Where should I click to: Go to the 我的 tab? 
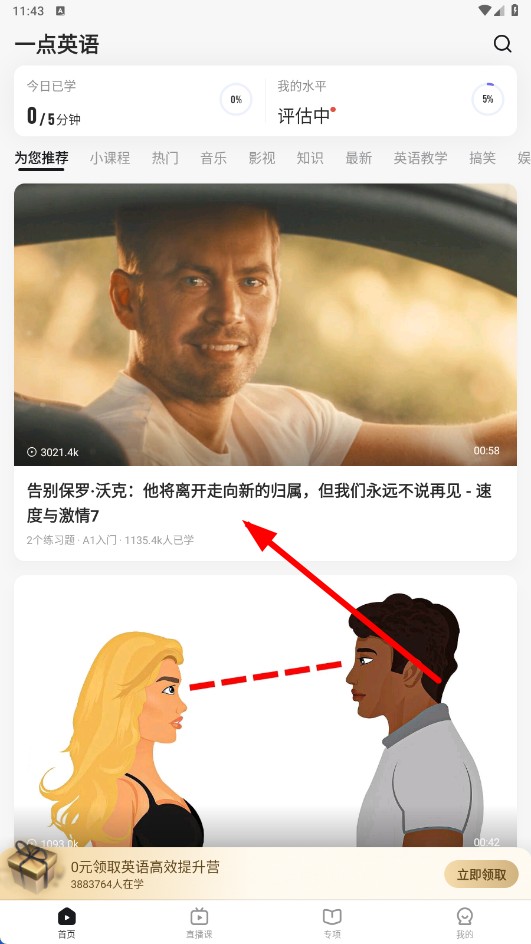pos(464,922)
